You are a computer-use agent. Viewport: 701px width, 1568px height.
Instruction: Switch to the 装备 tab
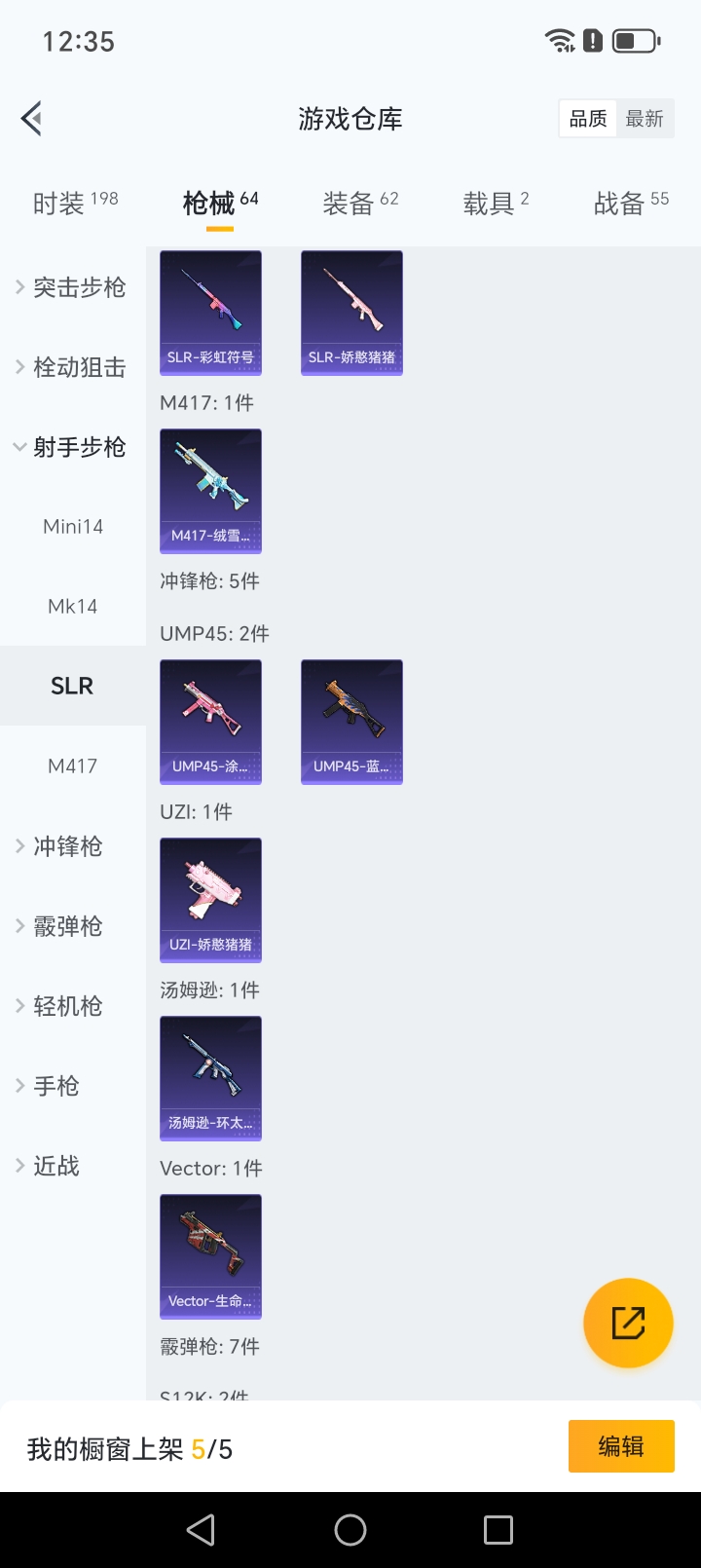[x=360, y=203]
